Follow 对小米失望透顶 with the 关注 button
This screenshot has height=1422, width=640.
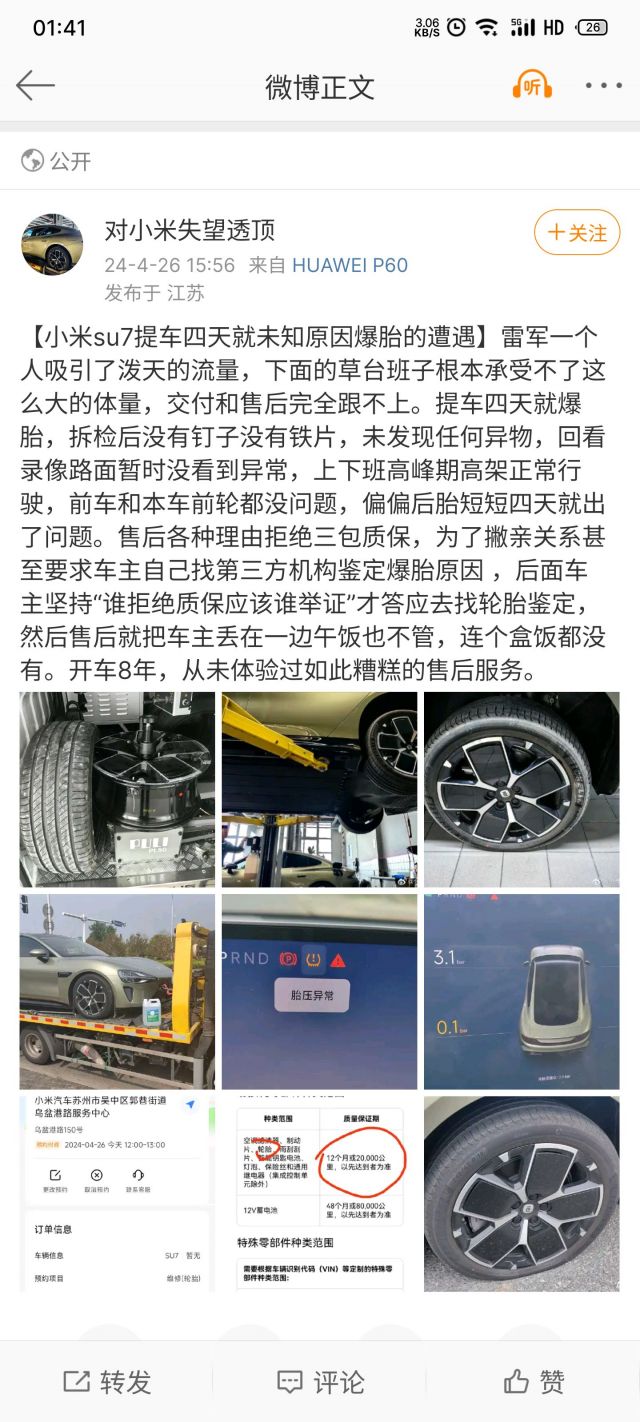click(x=577, y=233)
